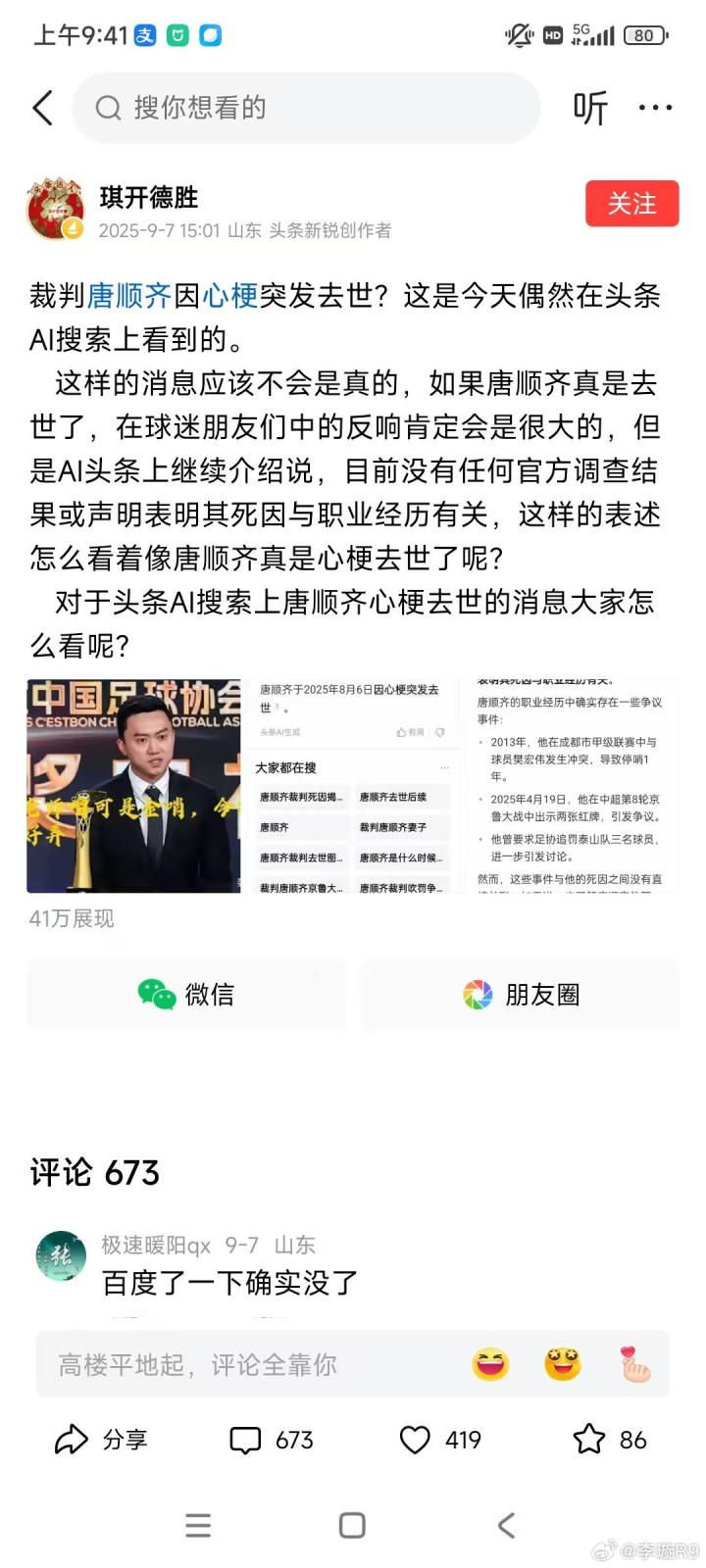Open the 唐顺齐 link in the post
The height and width of the screenshot is (1568, 706).
click(129, 296)
